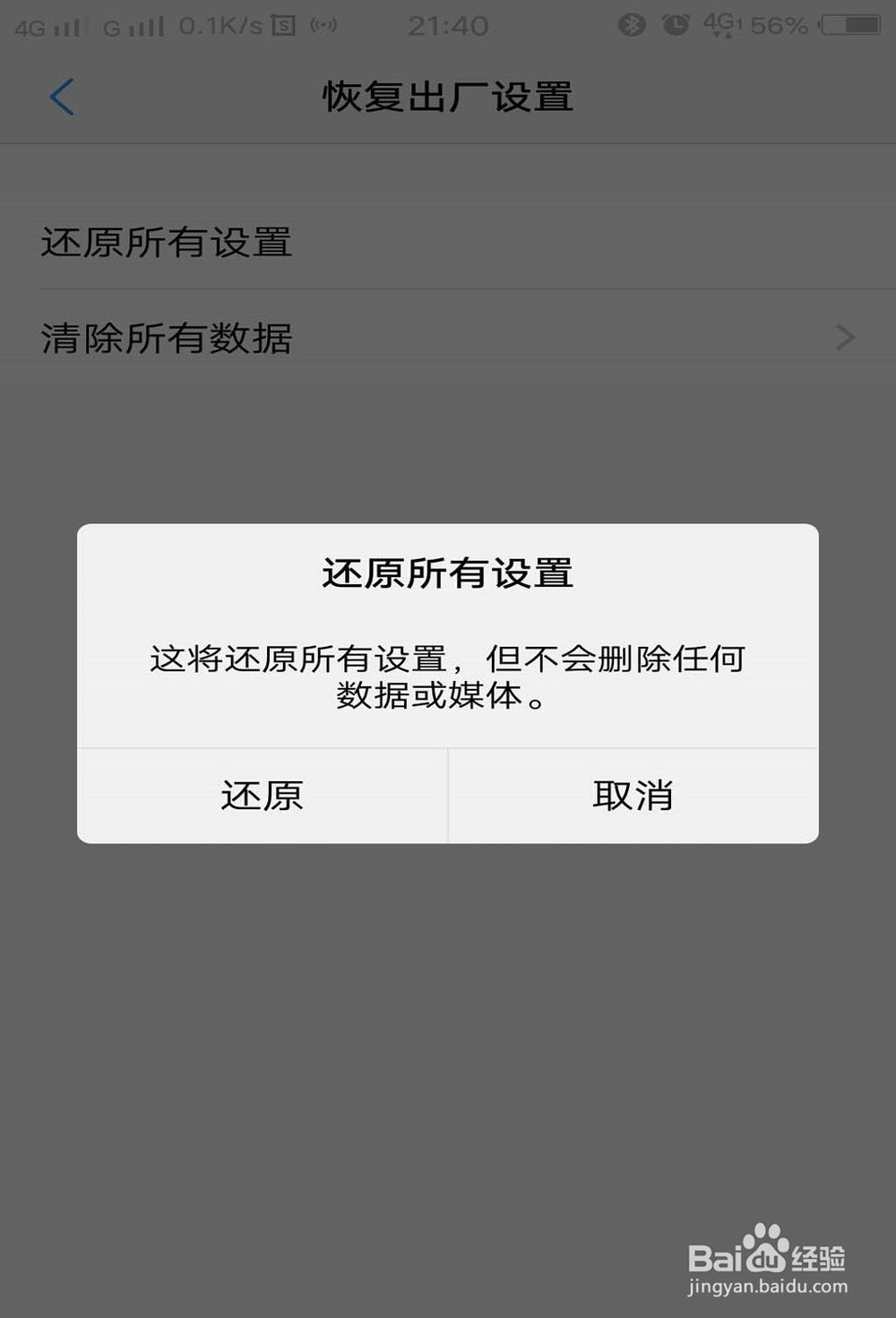Select the 还原所有设置 list entry
The width and height of the screenshot is (896, 1318).
point(167,243)
